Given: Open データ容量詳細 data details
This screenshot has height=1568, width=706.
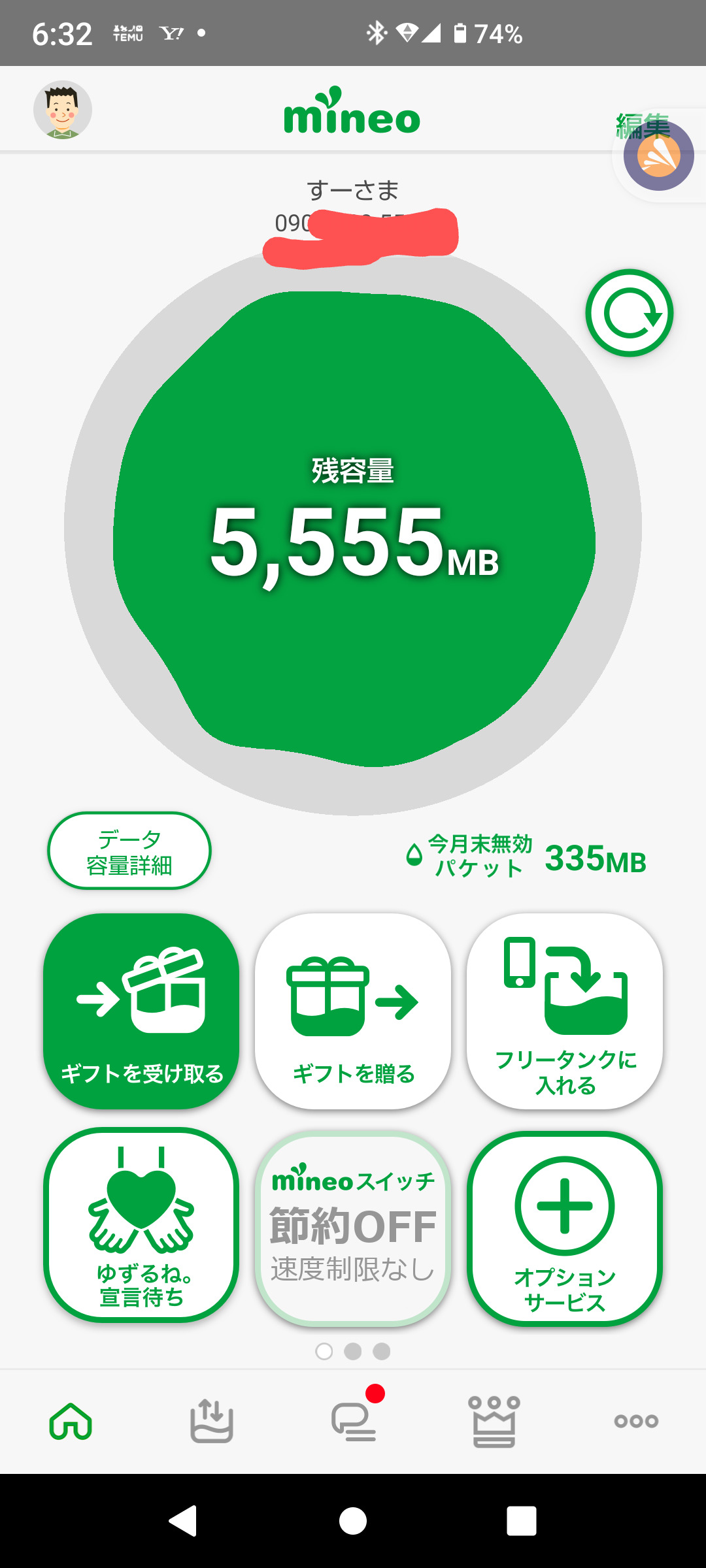Looking at the screenshot, I should [x=129, y=851].
